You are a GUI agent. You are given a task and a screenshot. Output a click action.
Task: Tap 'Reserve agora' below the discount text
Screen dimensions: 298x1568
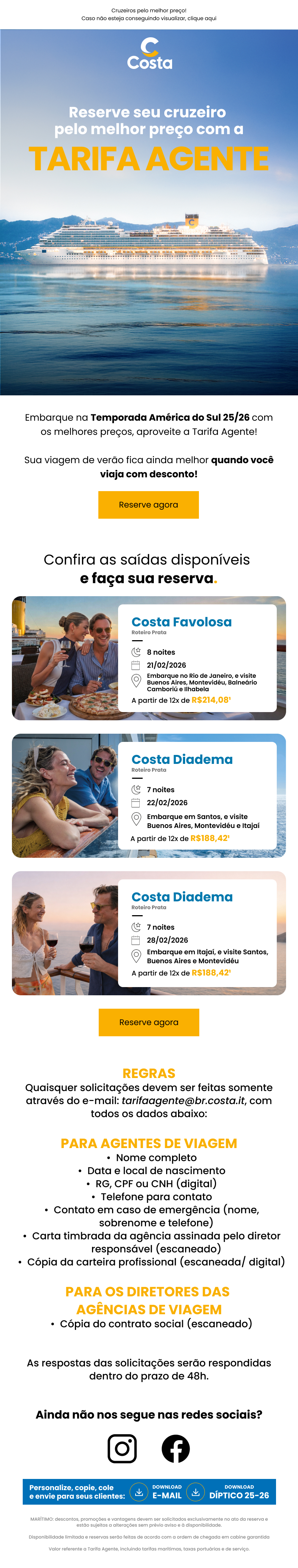[x=148, y=505]
